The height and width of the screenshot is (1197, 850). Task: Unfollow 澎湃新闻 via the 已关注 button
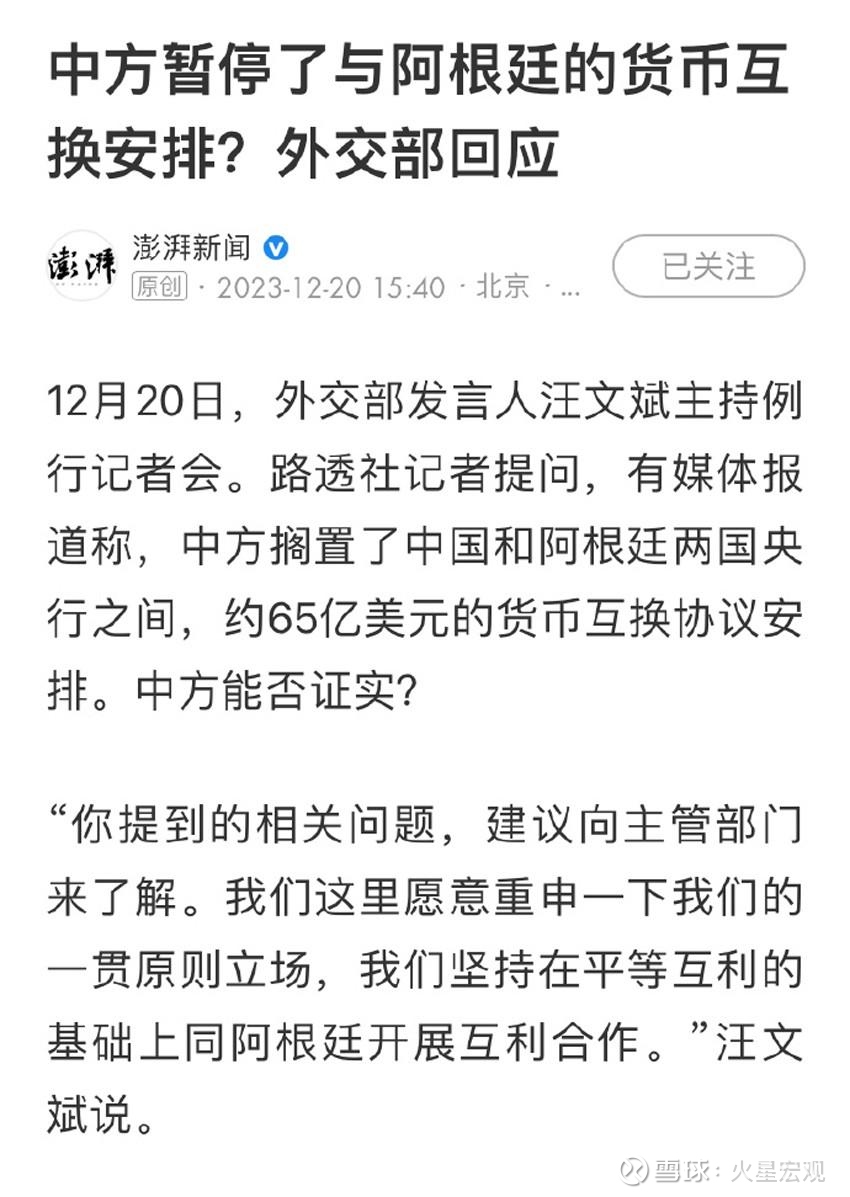(x=706, y=264)
